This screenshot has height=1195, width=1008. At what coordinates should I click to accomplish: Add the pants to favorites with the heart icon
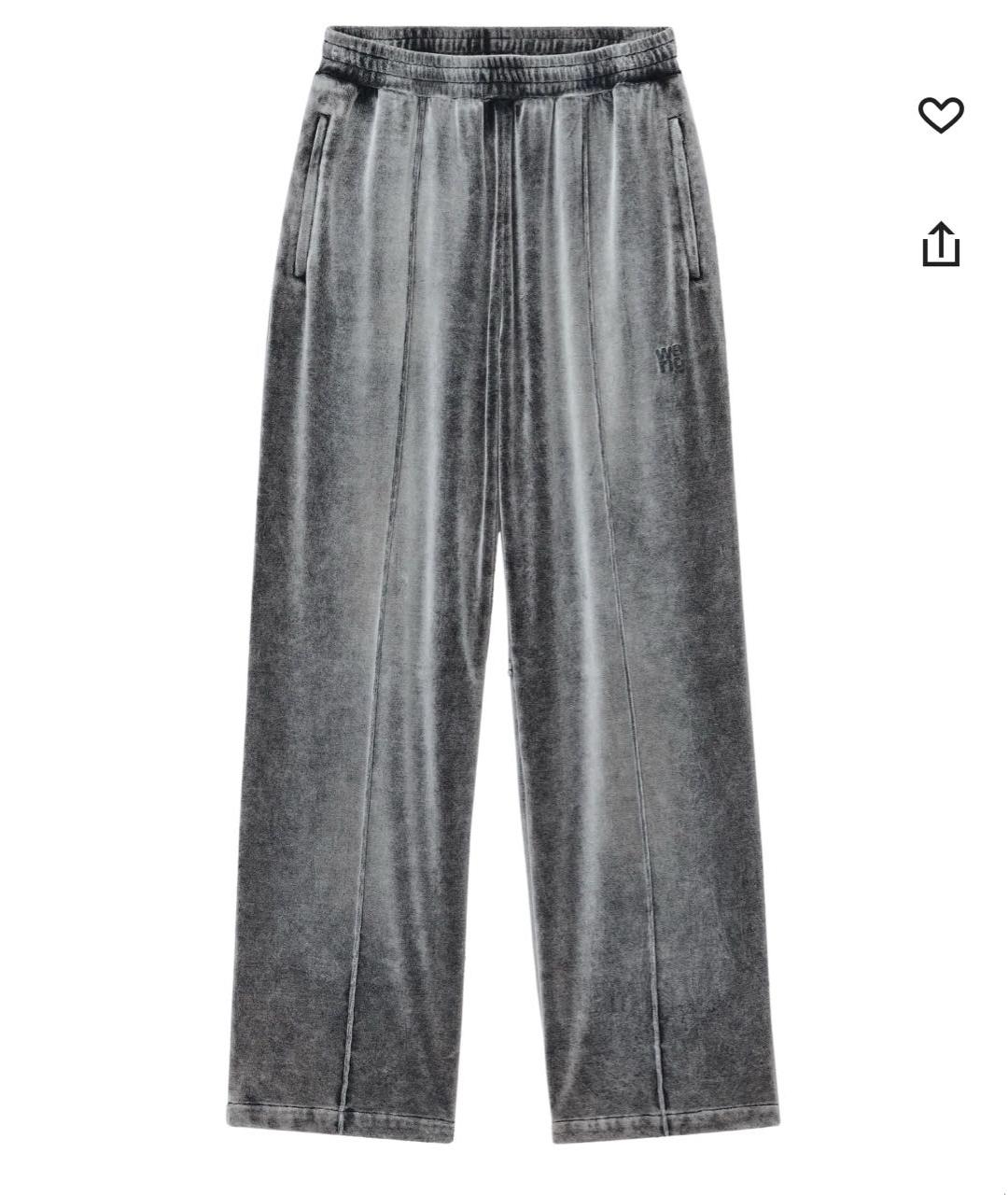point(940,115)
